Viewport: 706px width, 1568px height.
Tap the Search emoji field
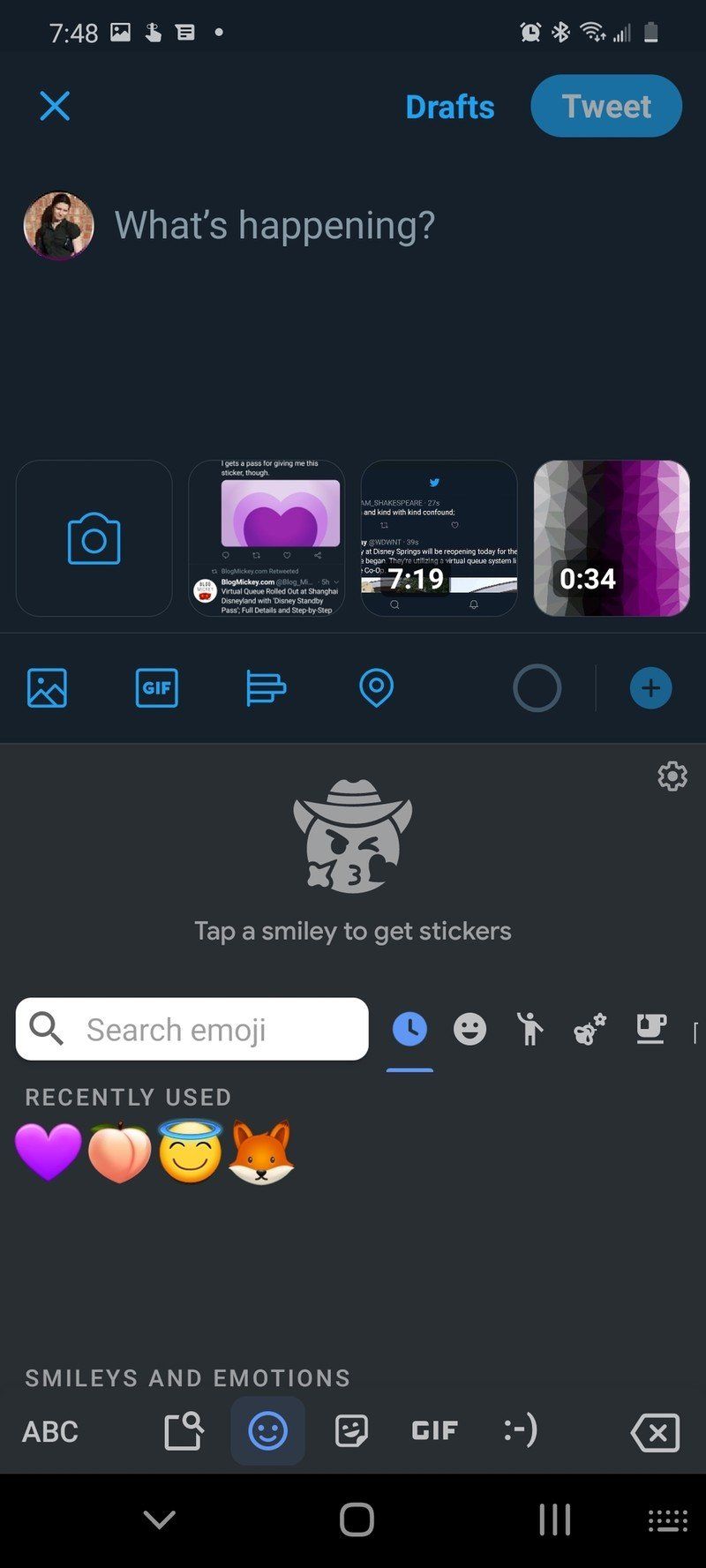click(192, 1029)
